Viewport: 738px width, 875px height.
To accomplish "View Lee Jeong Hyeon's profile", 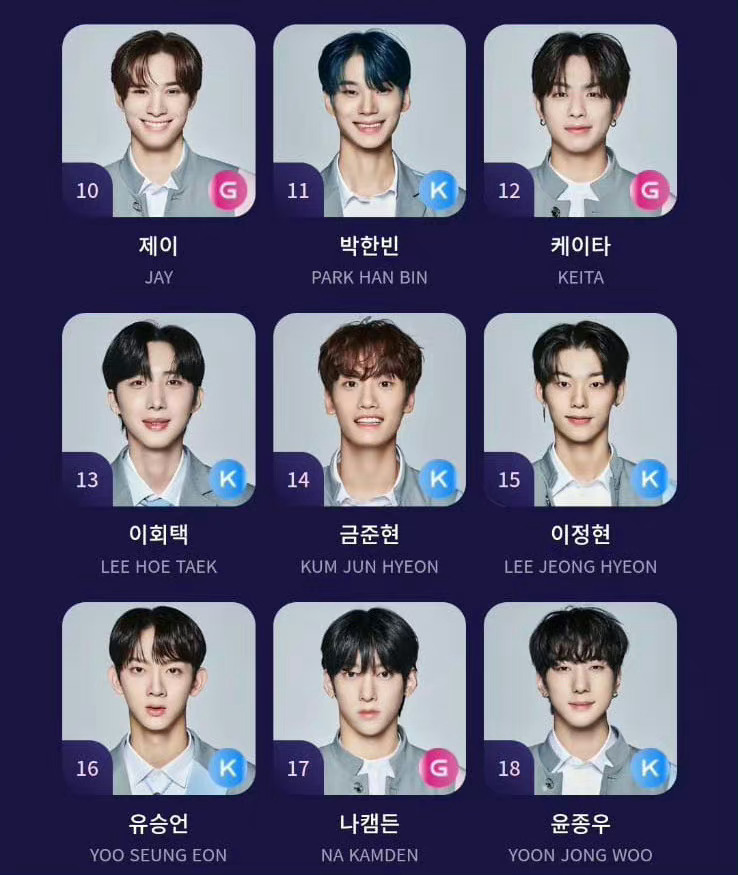I will pos(580,409).
